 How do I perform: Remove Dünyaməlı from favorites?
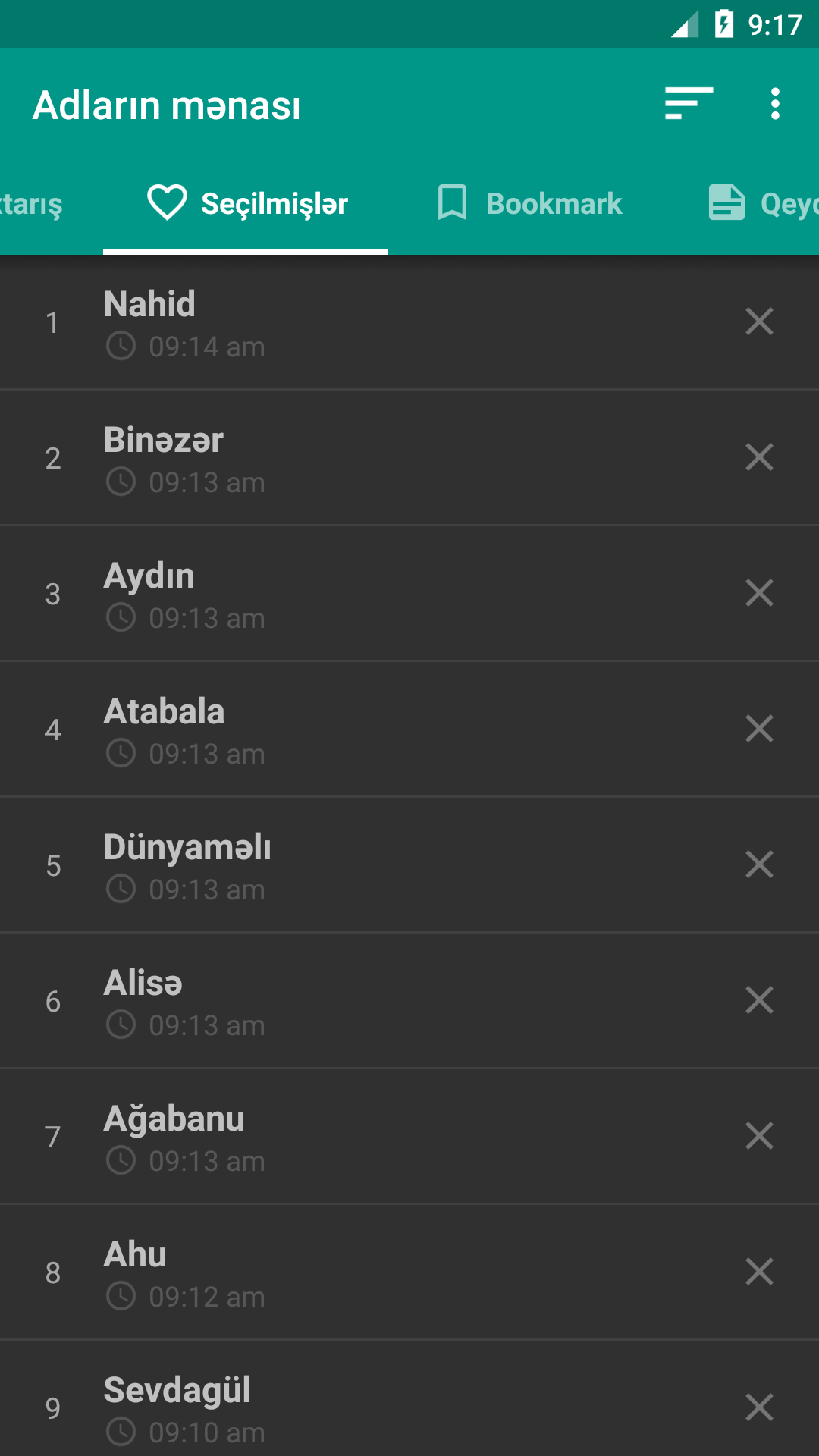[x=759, y=864]
